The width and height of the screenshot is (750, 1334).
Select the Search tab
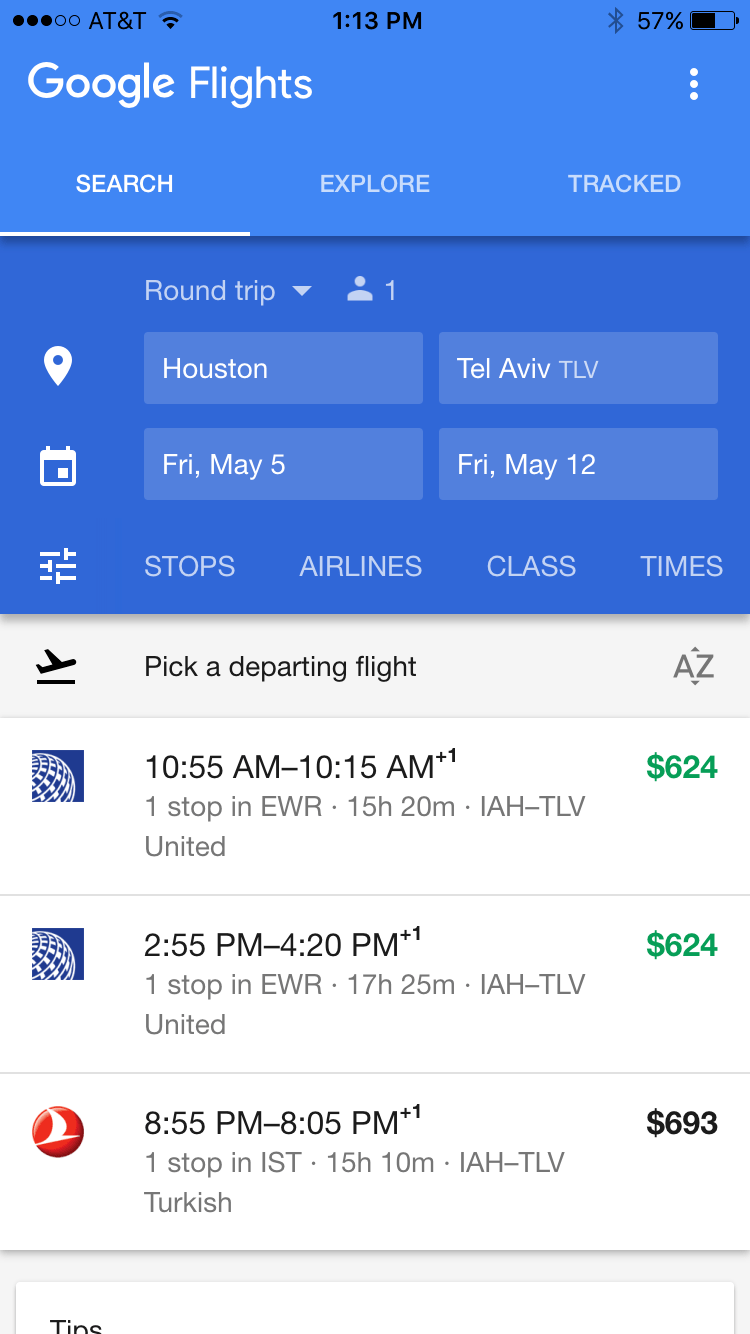[x=125, y=184]
